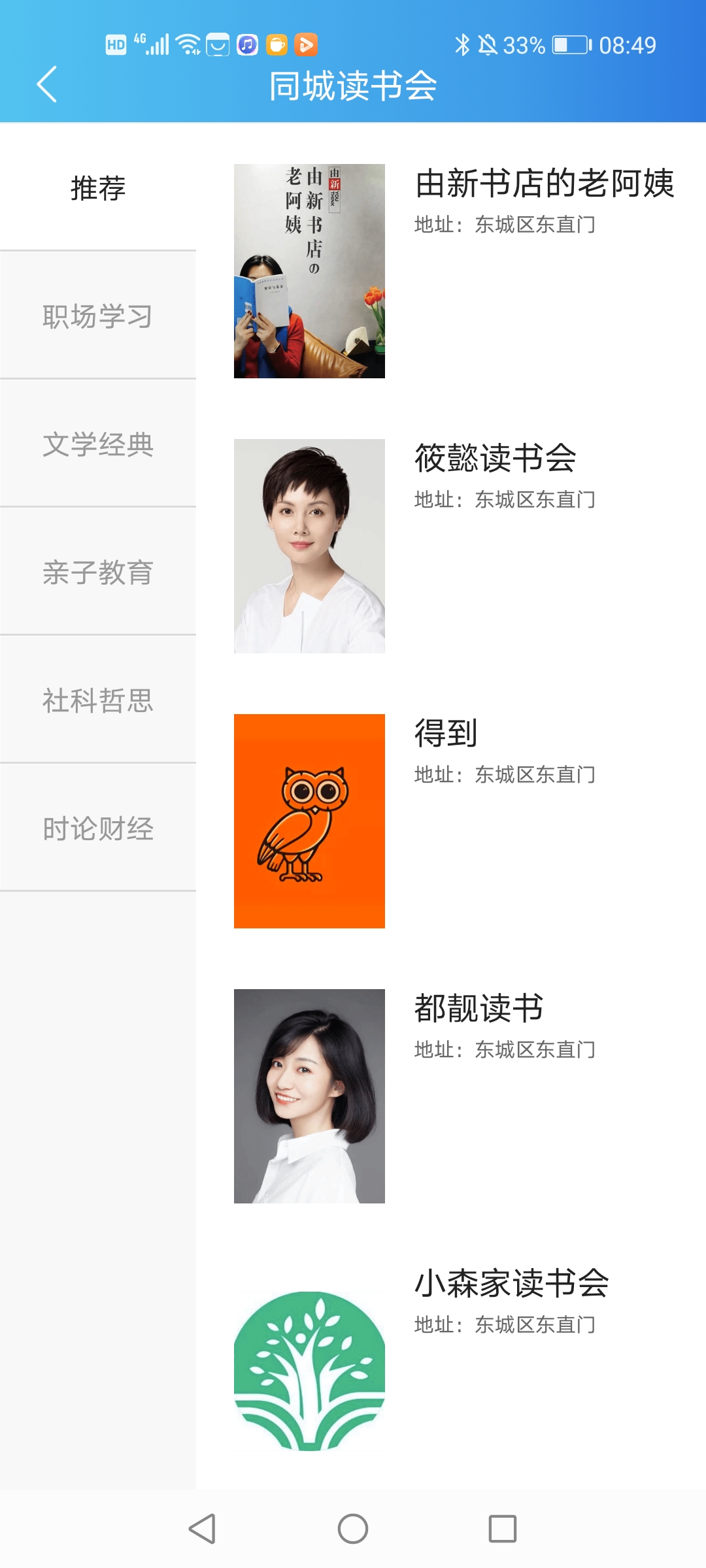The width and height of the screenshot is (706, 1568).
Task: Open recent apps from navigation bar
Action: pyautogui.click(x=502, y=1529)
